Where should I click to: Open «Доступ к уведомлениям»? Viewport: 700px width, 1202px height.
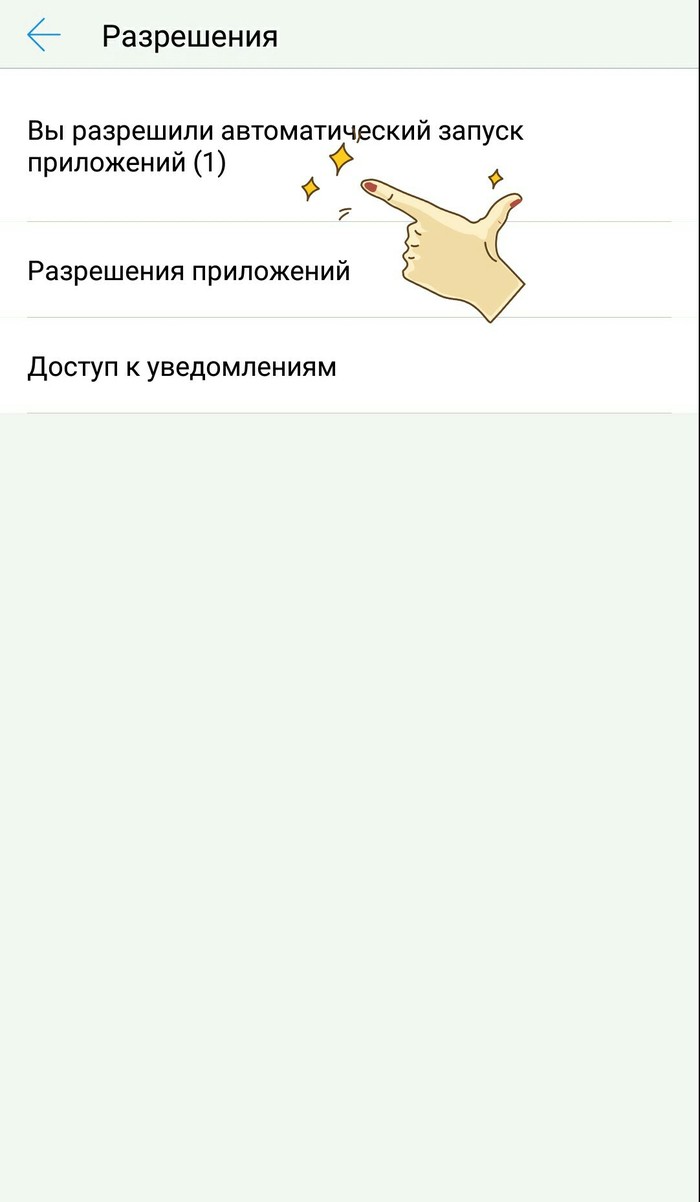pos(182,367)
